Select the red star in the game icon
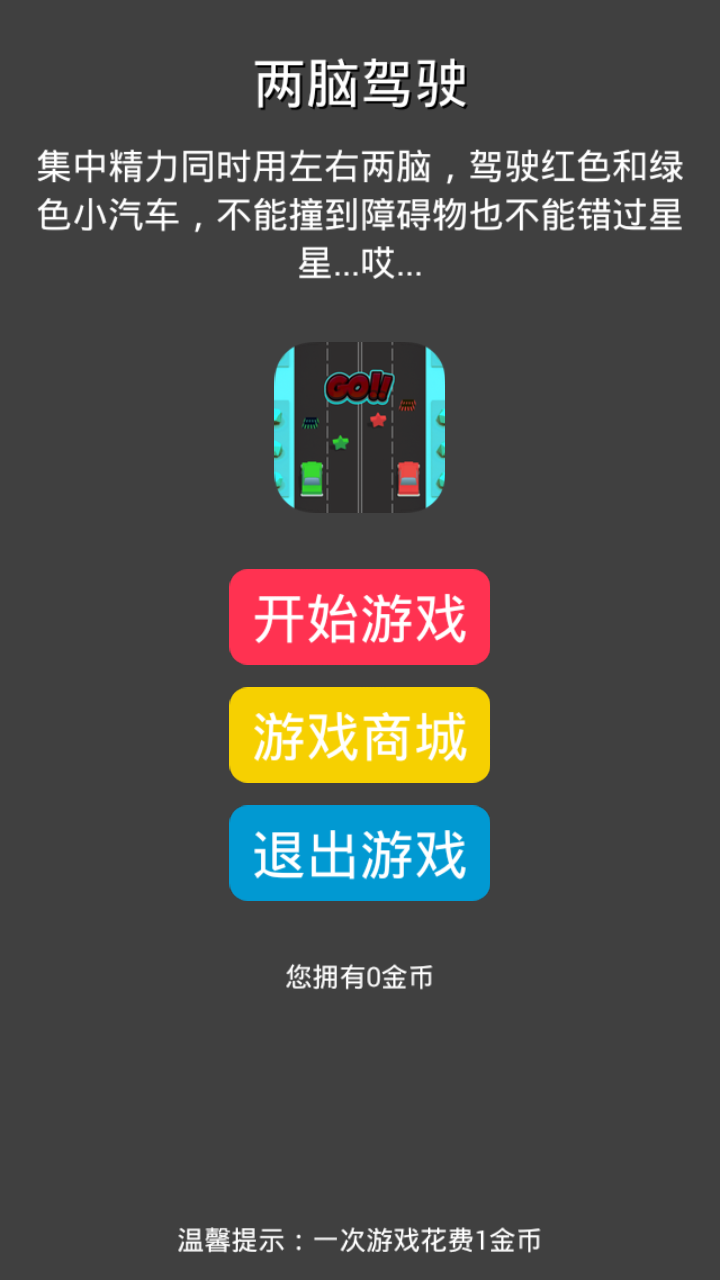This screenshot has width=720, height=1280. (x=378, y=419)
